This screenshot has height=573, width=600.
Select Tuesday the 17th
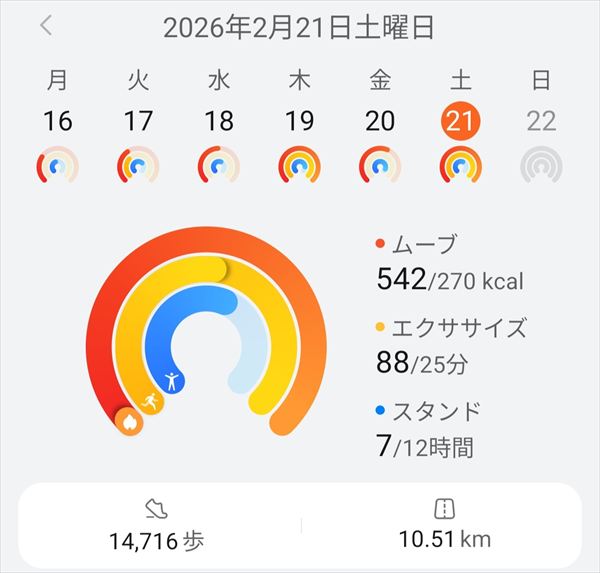138,122
